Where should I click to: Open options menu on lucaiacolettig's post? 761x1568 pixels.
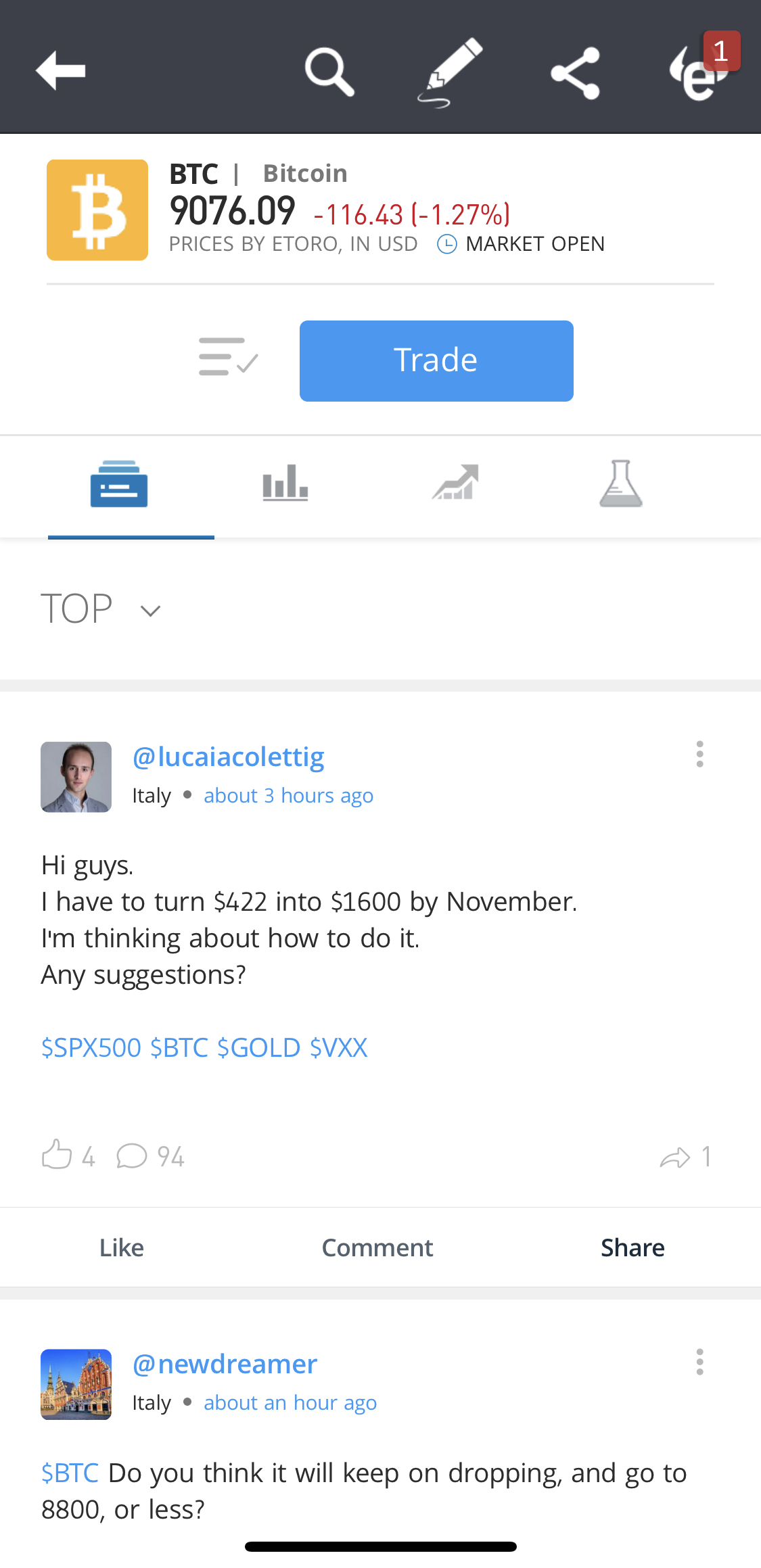[x=699, y=754]
